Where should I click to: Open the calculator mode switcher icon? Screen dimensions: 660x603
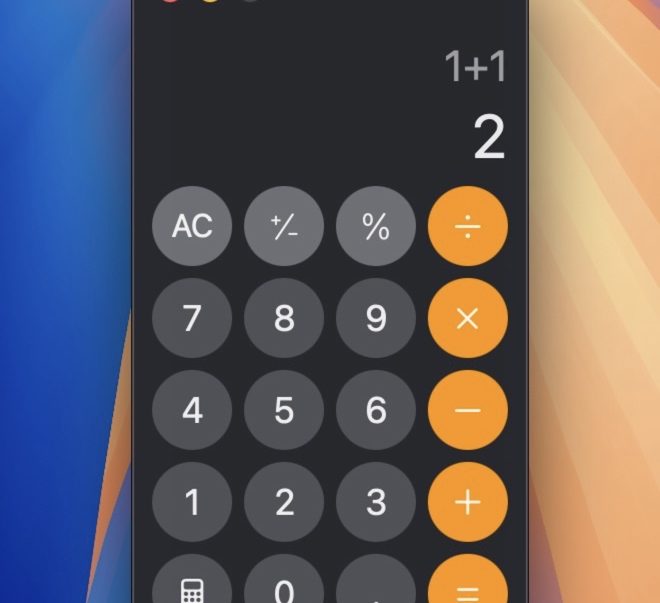(x=192, y=586)
